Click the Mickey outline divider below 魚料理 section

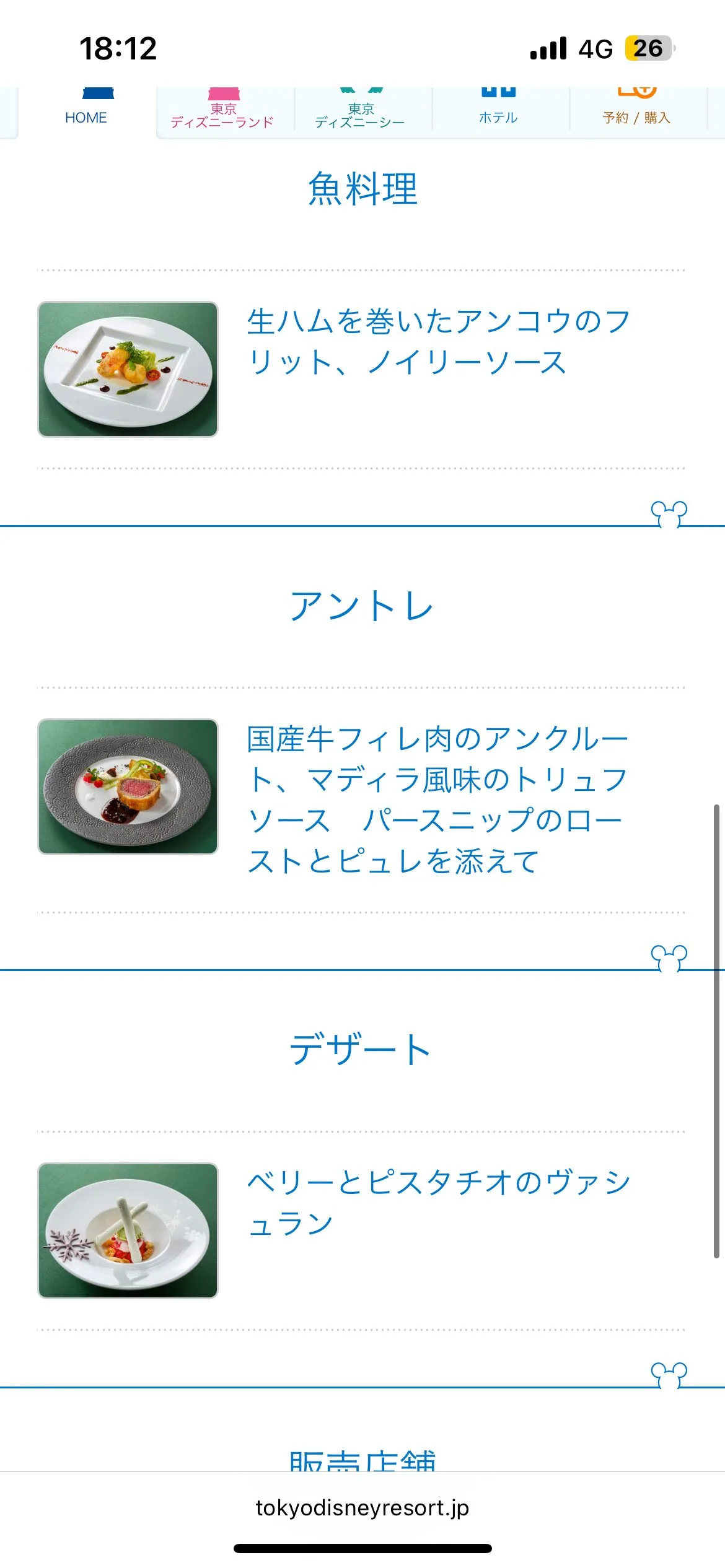(x=669, y=515)
